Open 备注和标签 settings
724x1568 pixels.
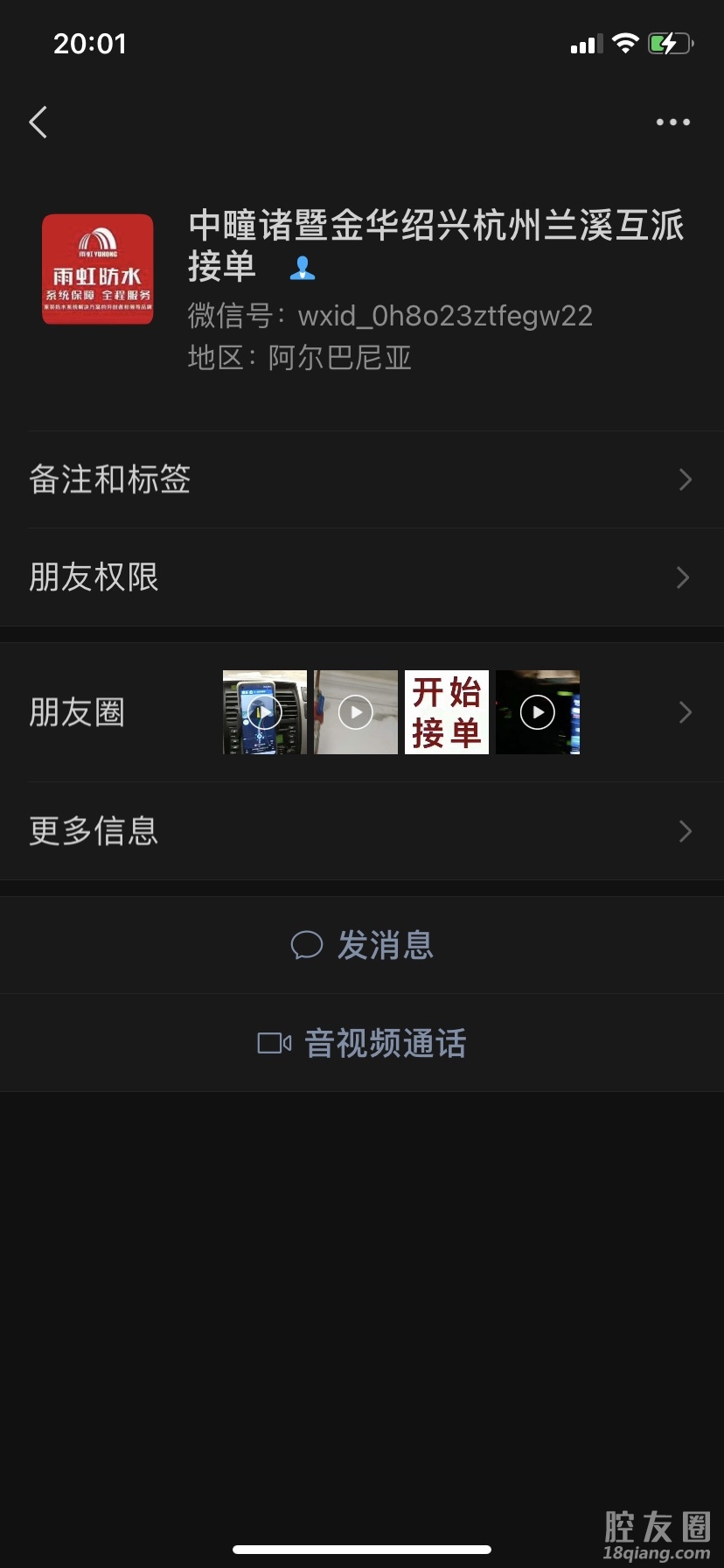[x=361, y=479]
